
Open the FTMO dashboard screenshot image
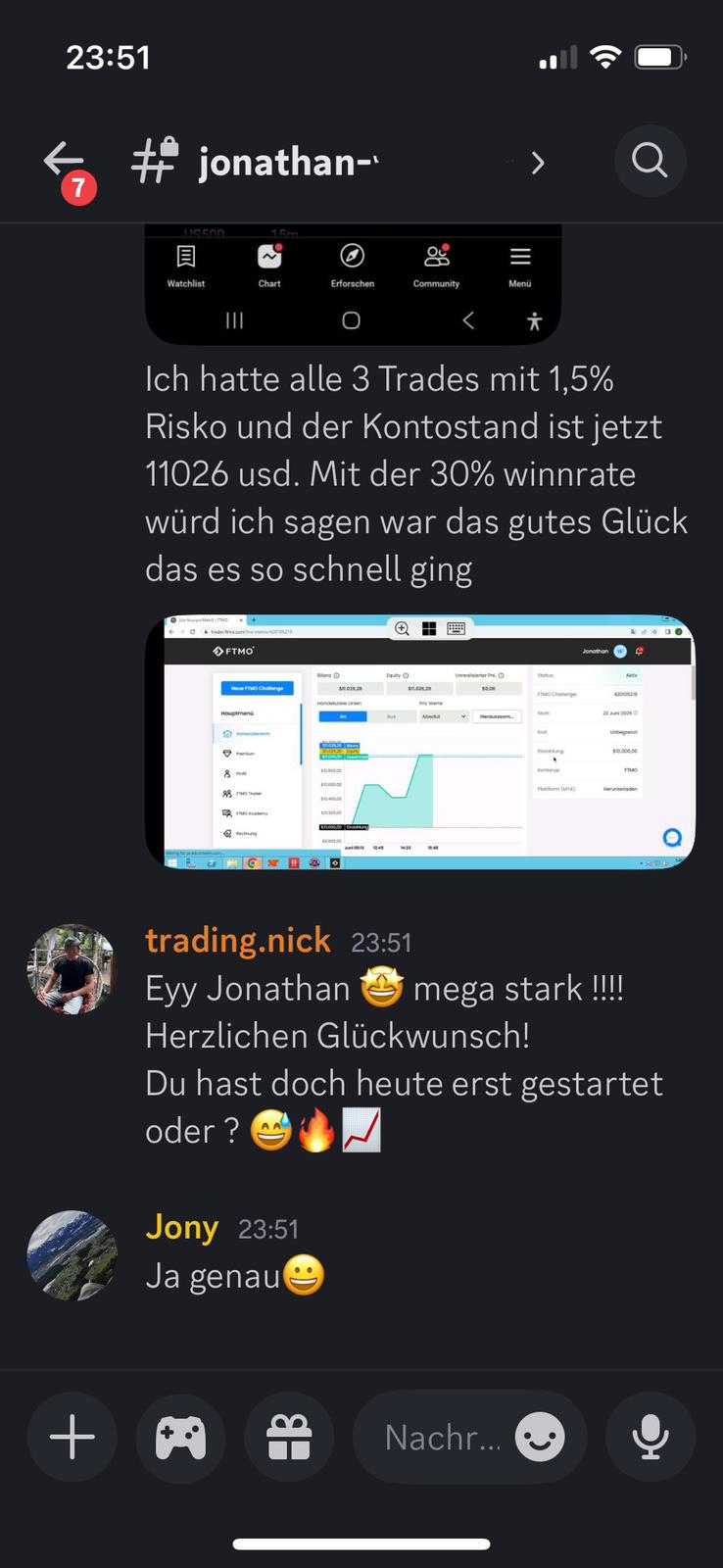click(x=419, y=742)
